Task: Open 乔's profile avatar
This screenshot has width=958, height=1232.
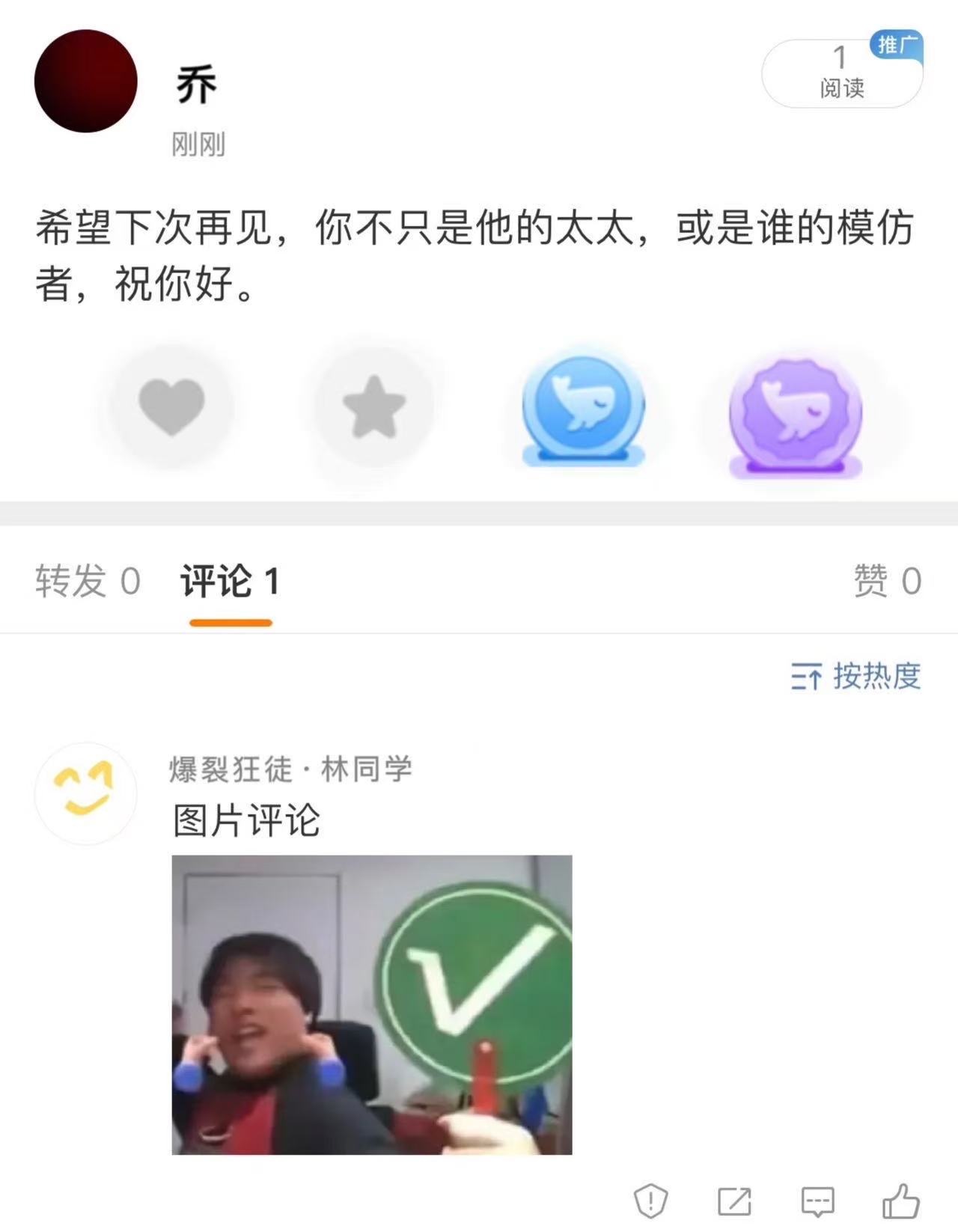Action: (86, 82)
